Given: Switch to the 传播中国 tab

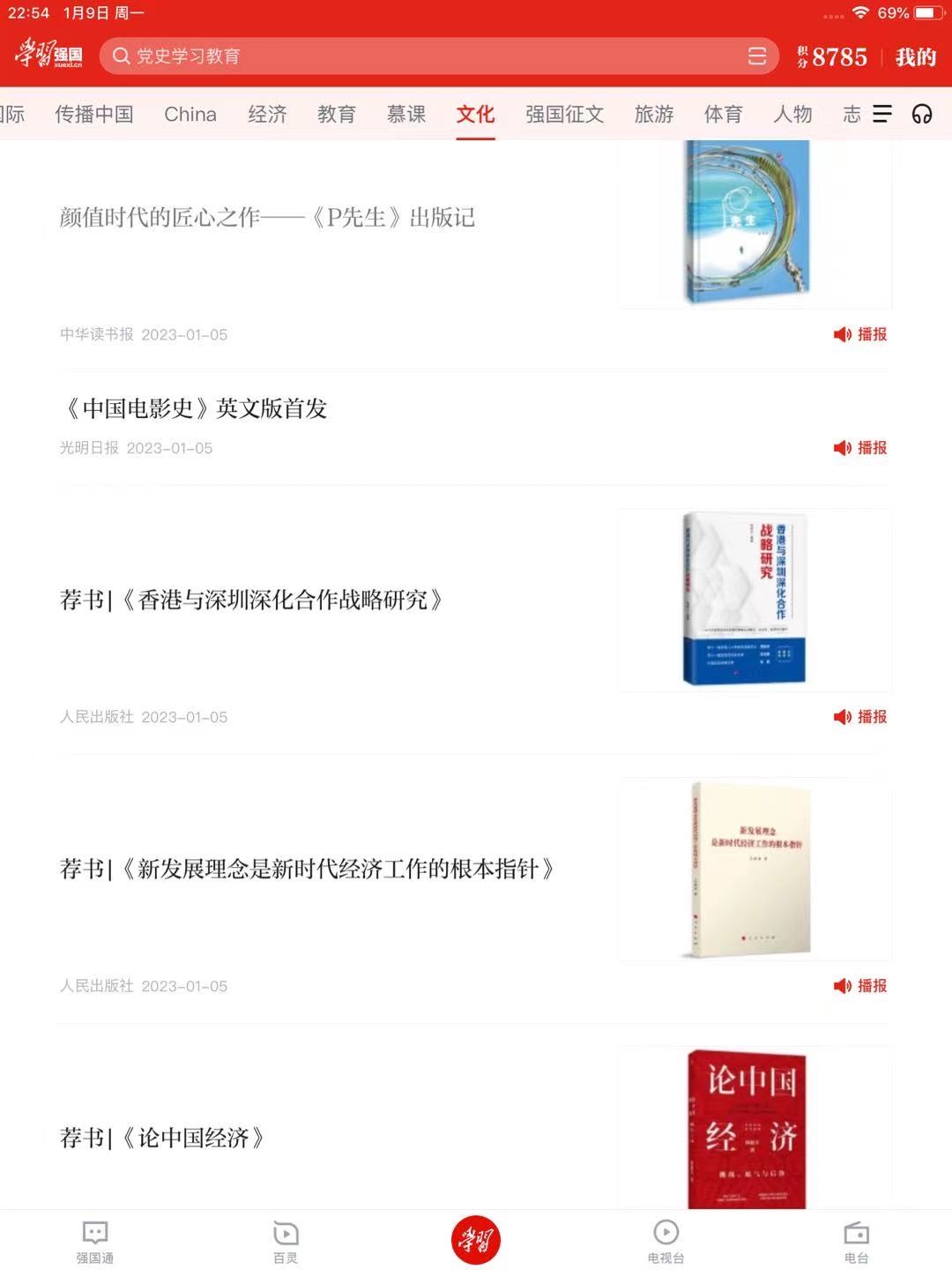Looking at the screenshot, I should tap(94, 114).
